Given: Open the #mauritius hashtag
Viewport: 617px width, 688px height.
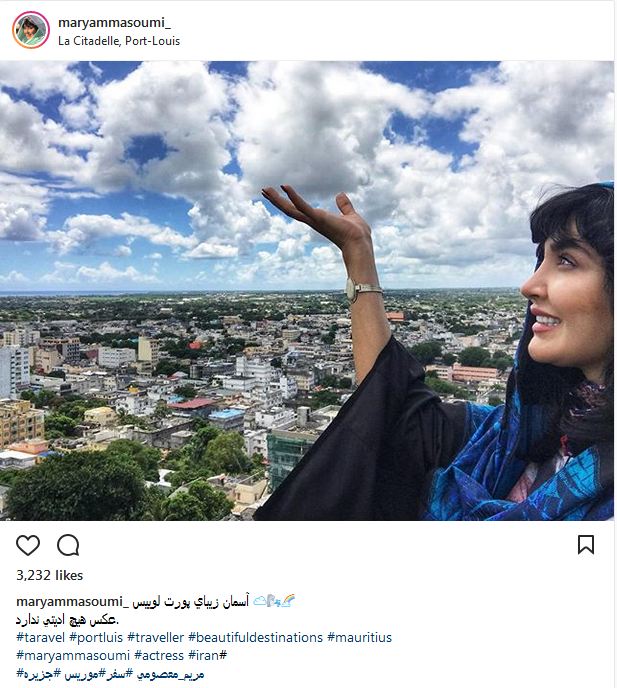Looking at the screenshot, I should (x=360, y=637).
